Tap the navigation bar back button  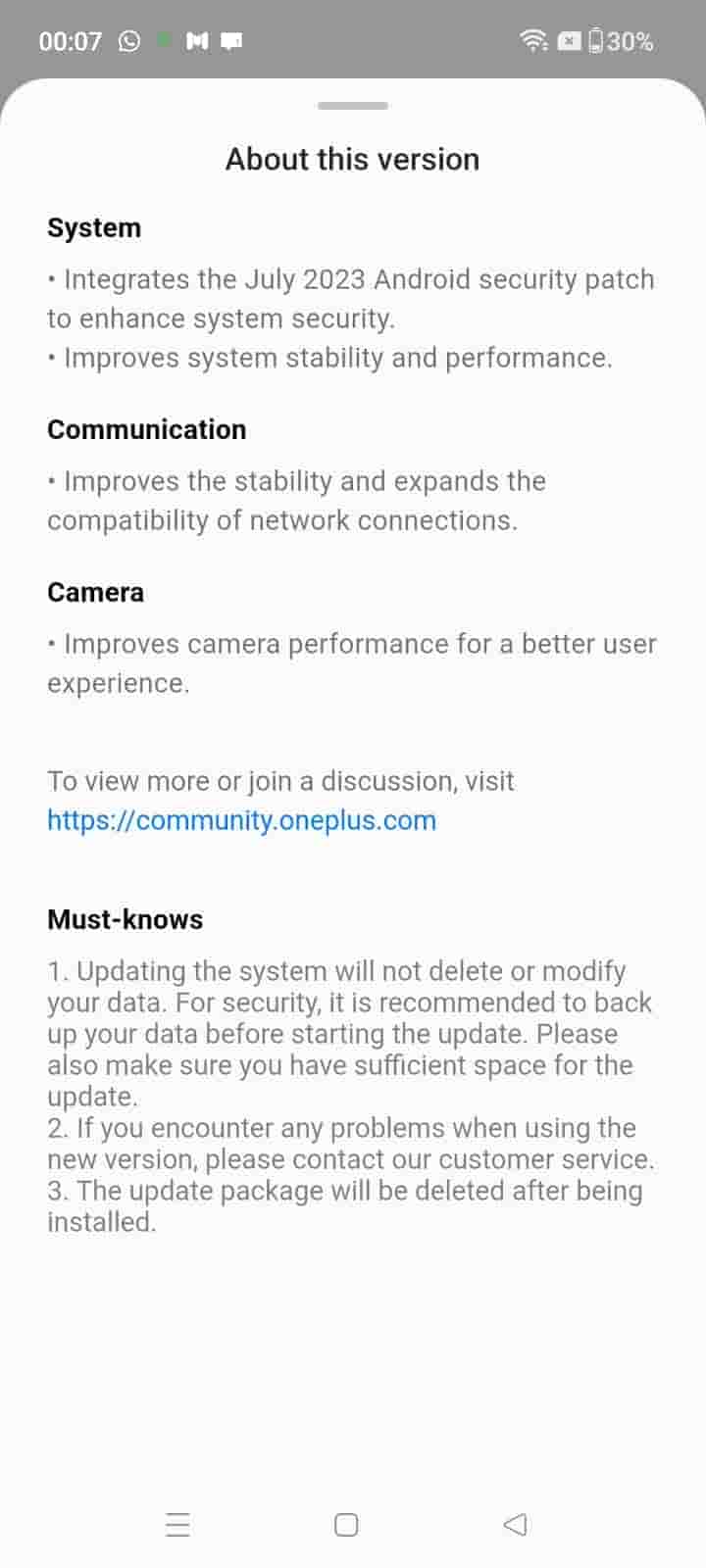(515, 1524)
